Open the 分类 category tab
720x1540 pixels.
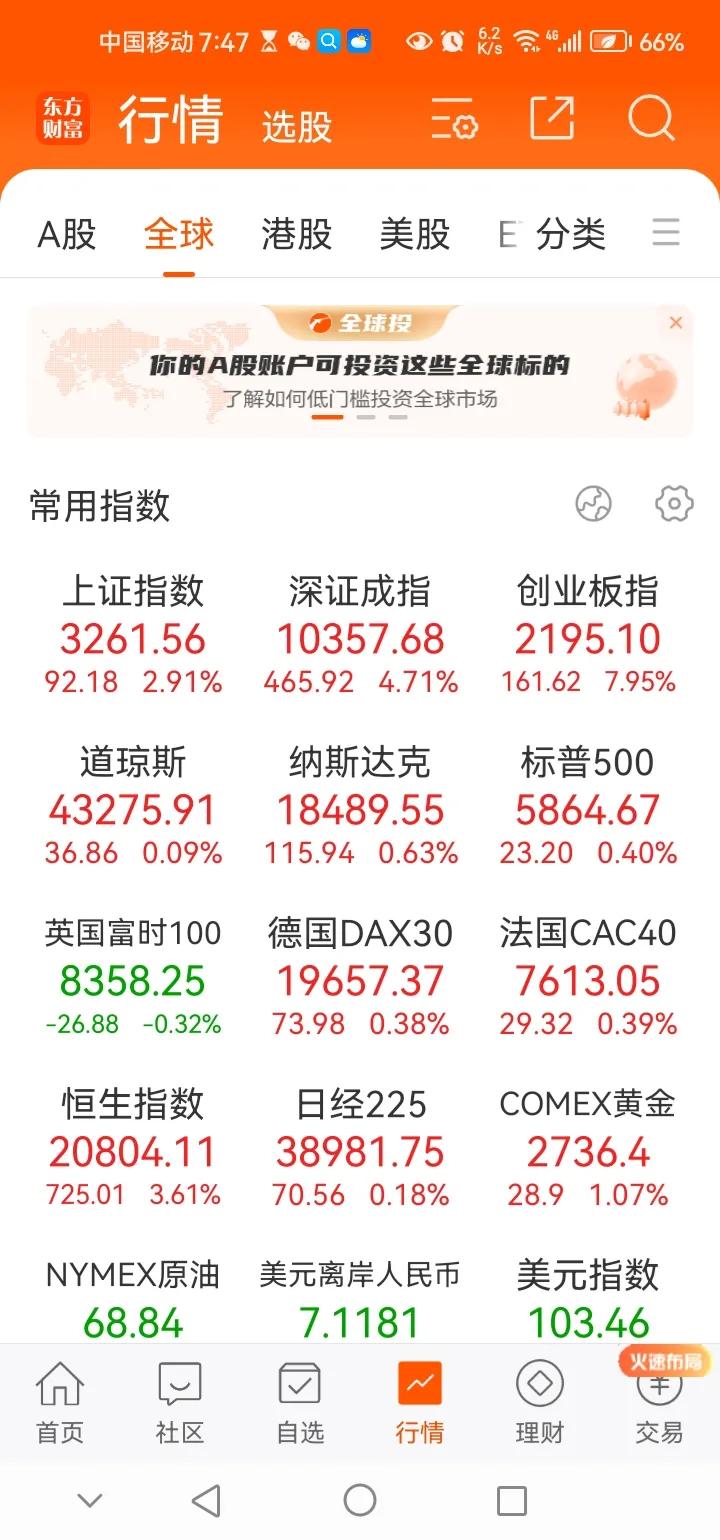click(x=571, y=234)
